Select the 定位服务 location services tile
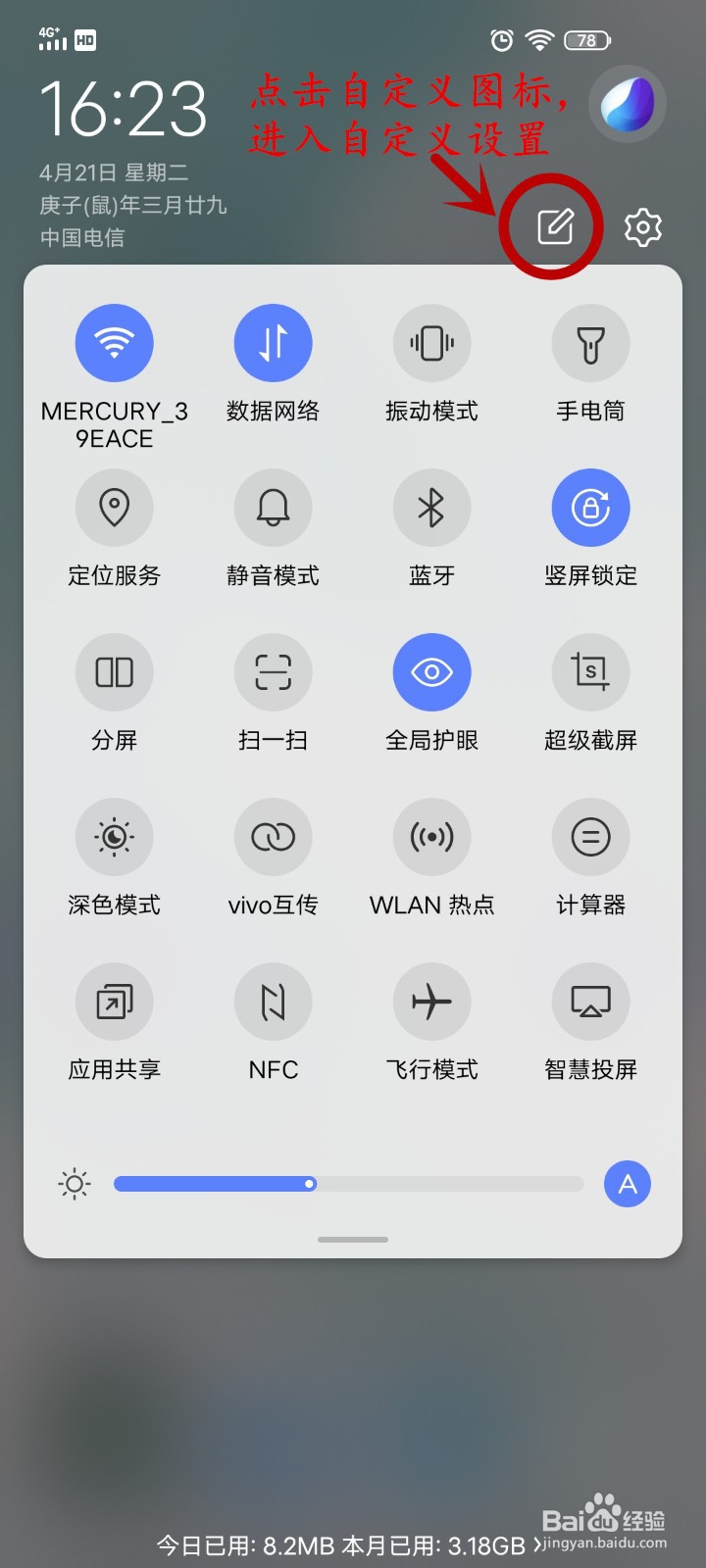The width and height of the screenshot is (706, 1568). (114, 507)
